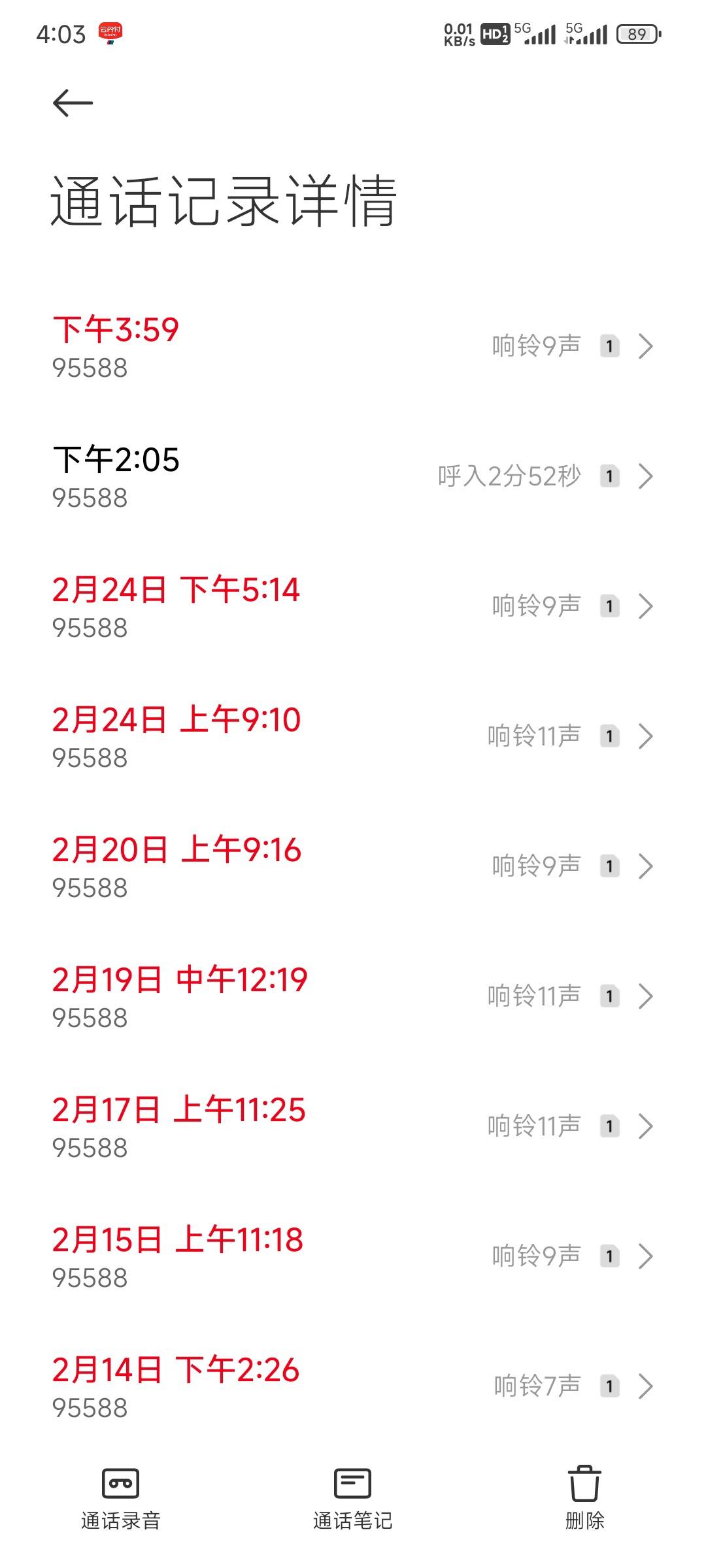The width and height of the screenshot is (706, 1568).
Task: Open the 下午2:05 incoming call record
Action: [353, 477]
